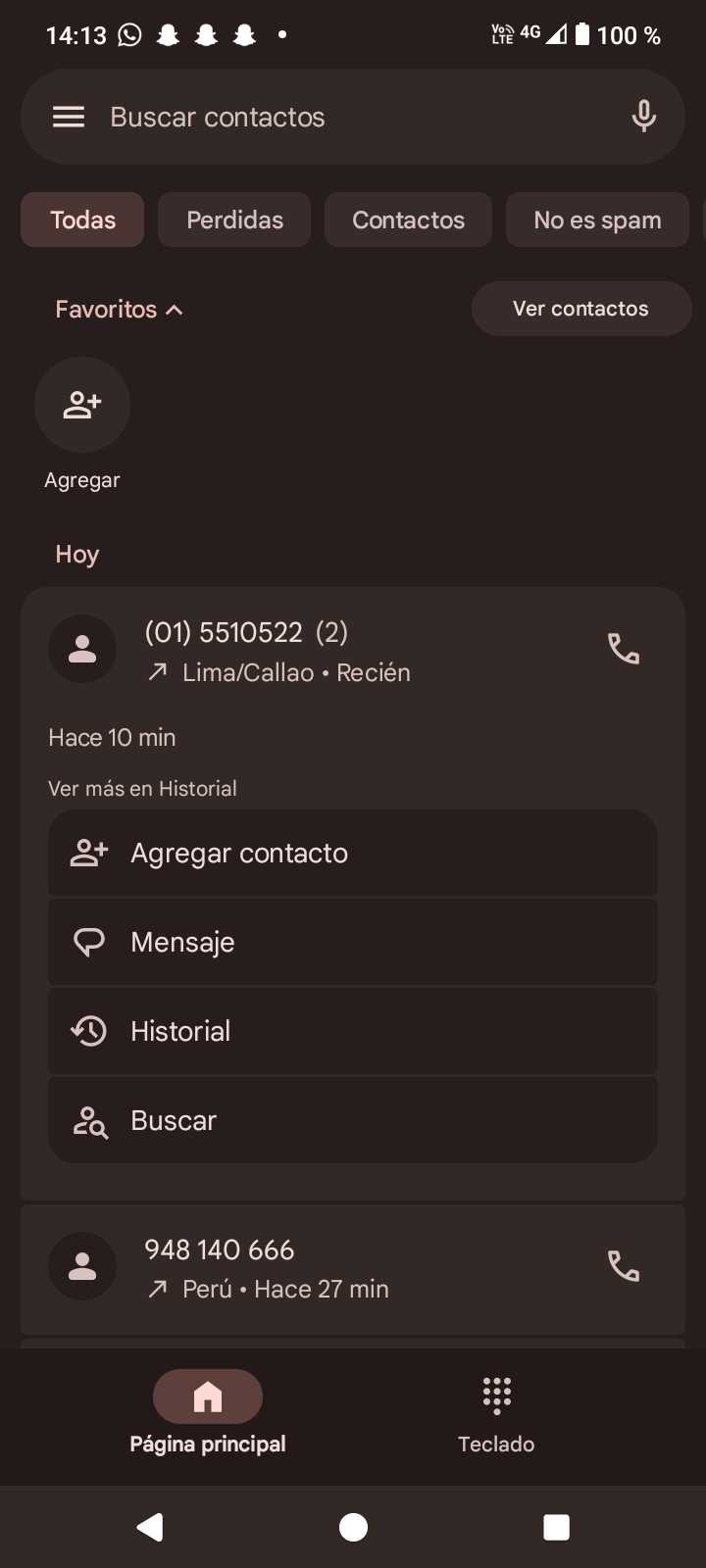Call (01) 5510522 using the phone icon

click(624, 649)
